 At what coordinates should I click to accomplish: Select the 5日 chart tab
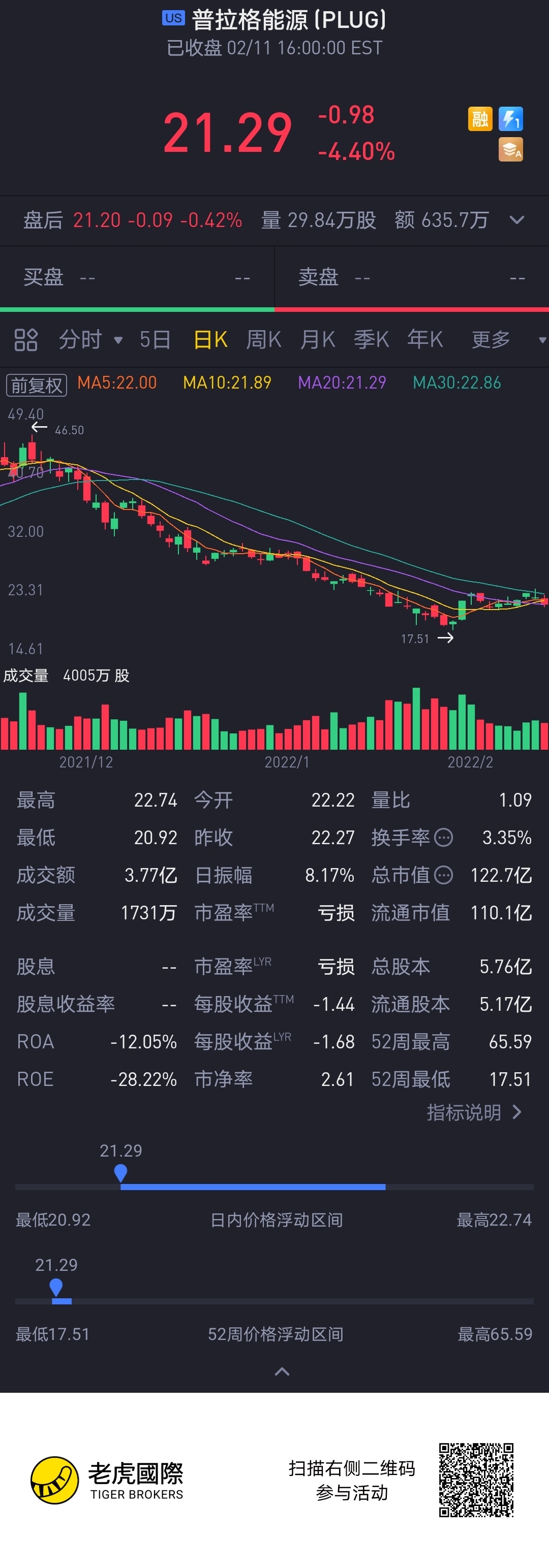[x=155, y=340]
